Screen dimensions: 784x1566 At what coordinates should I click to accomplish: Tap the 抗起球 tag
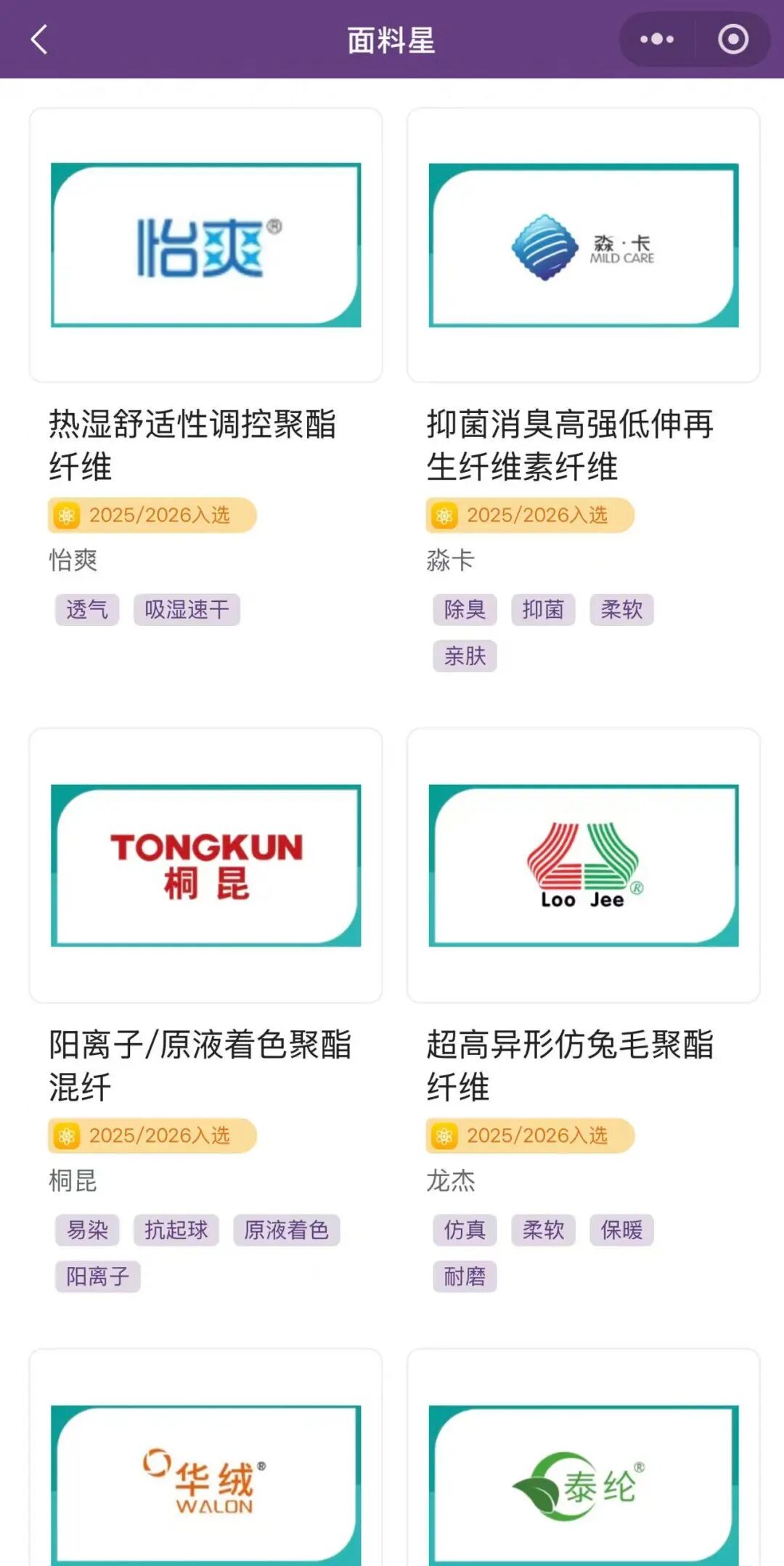click(176, 1230)
